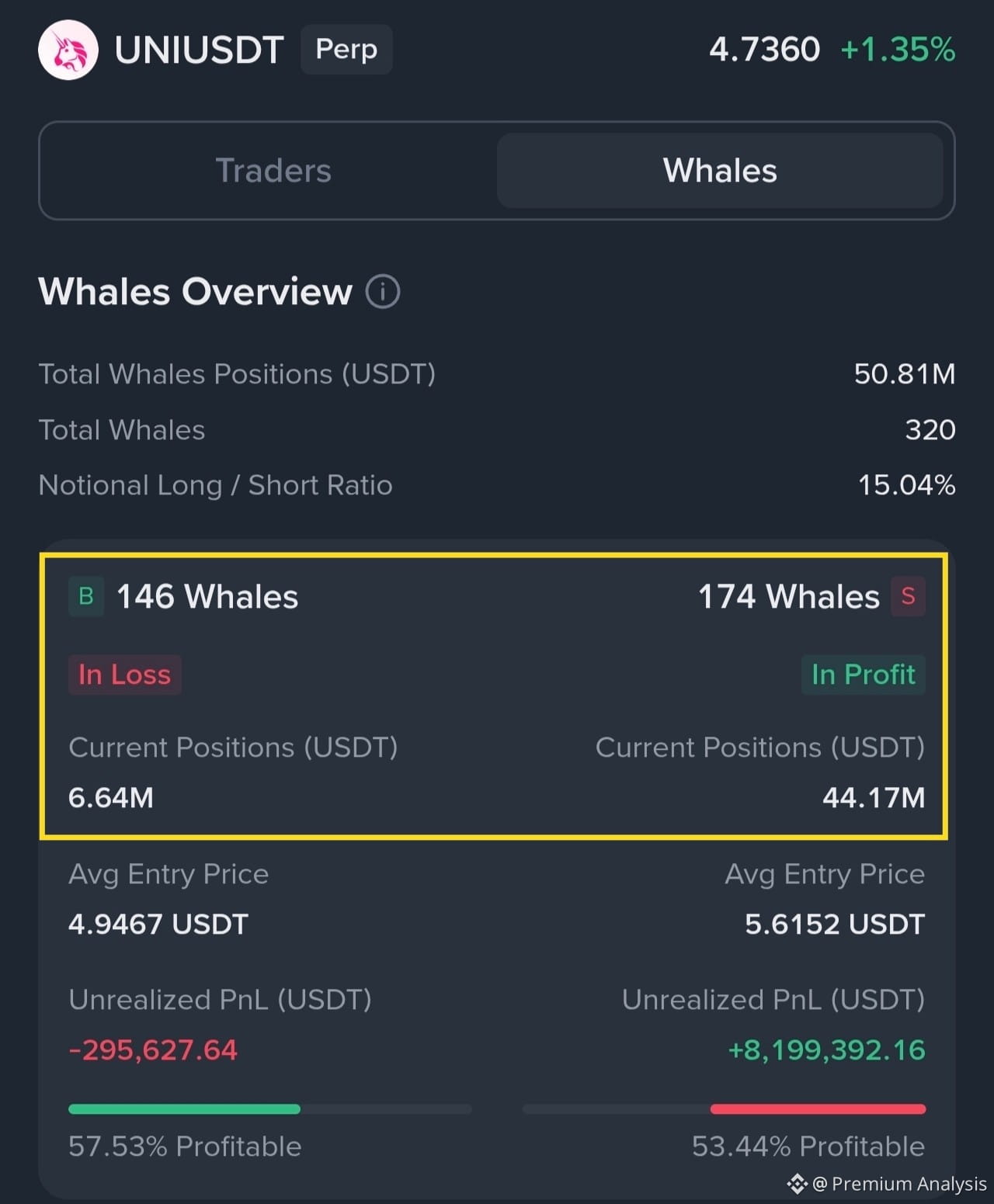Screen dimensions: 994x1204
Task: Select the S sell-side badge icon
Action: [907, 596]
